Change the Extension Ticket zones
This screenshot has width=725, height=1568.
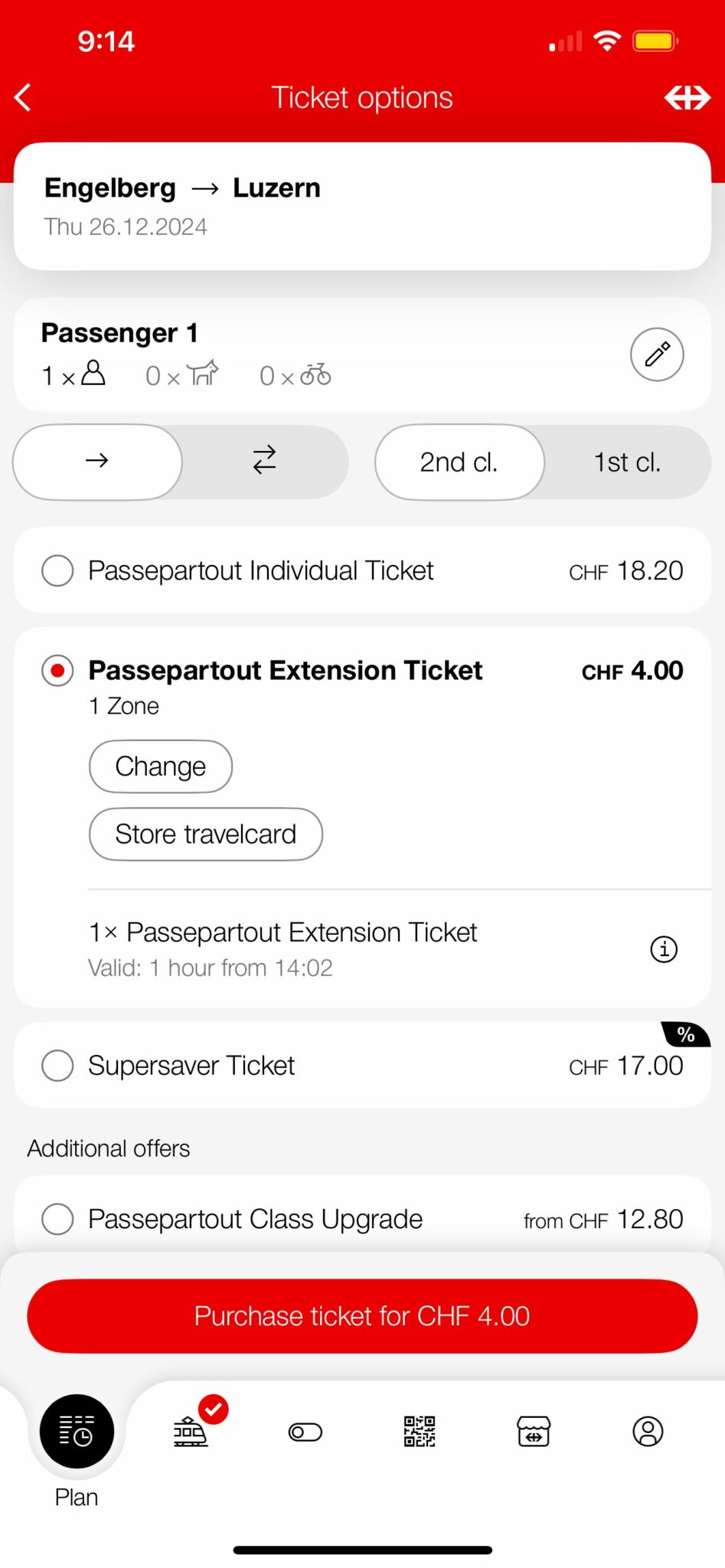click(x=160, y=766)
